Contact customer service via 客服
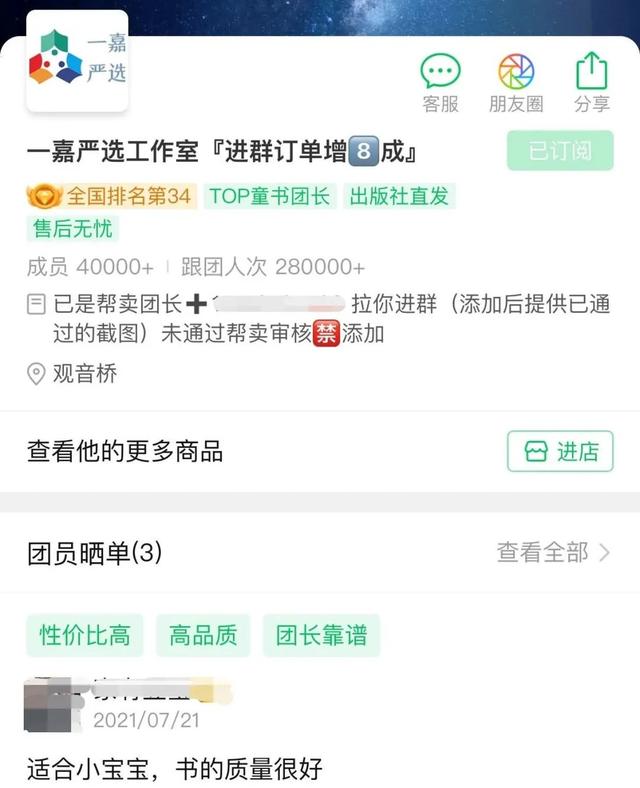The width and height of the screenshot is (640, 788). coord(440,82)
